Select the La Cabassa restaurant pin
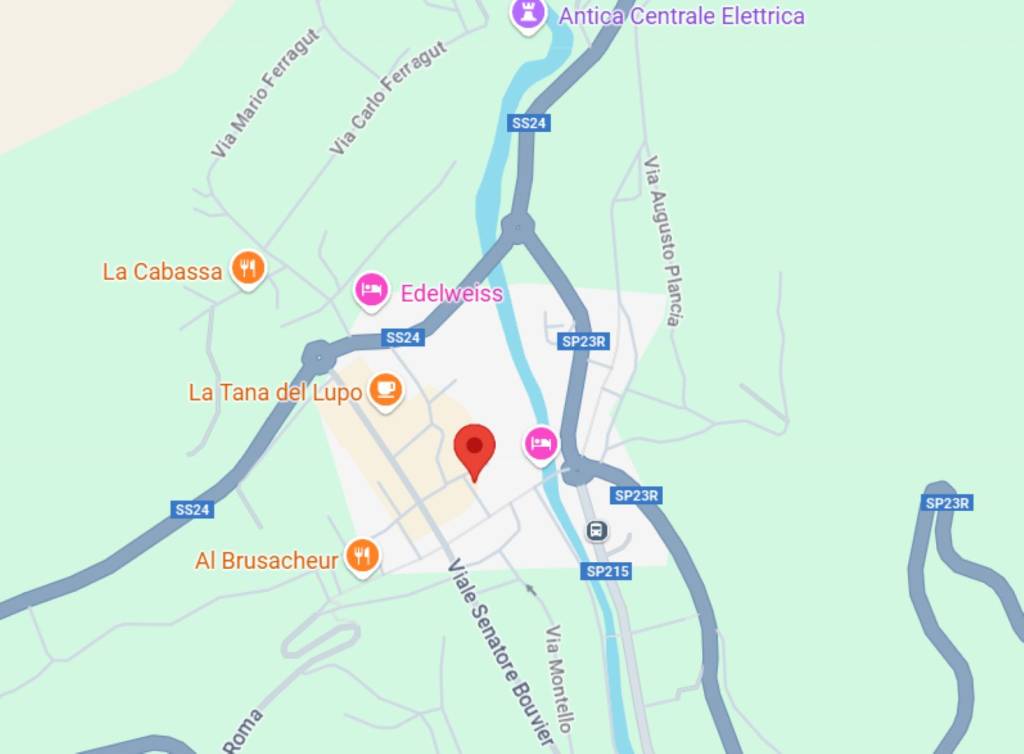This screenshot has width=1024, height=754. 248,268
